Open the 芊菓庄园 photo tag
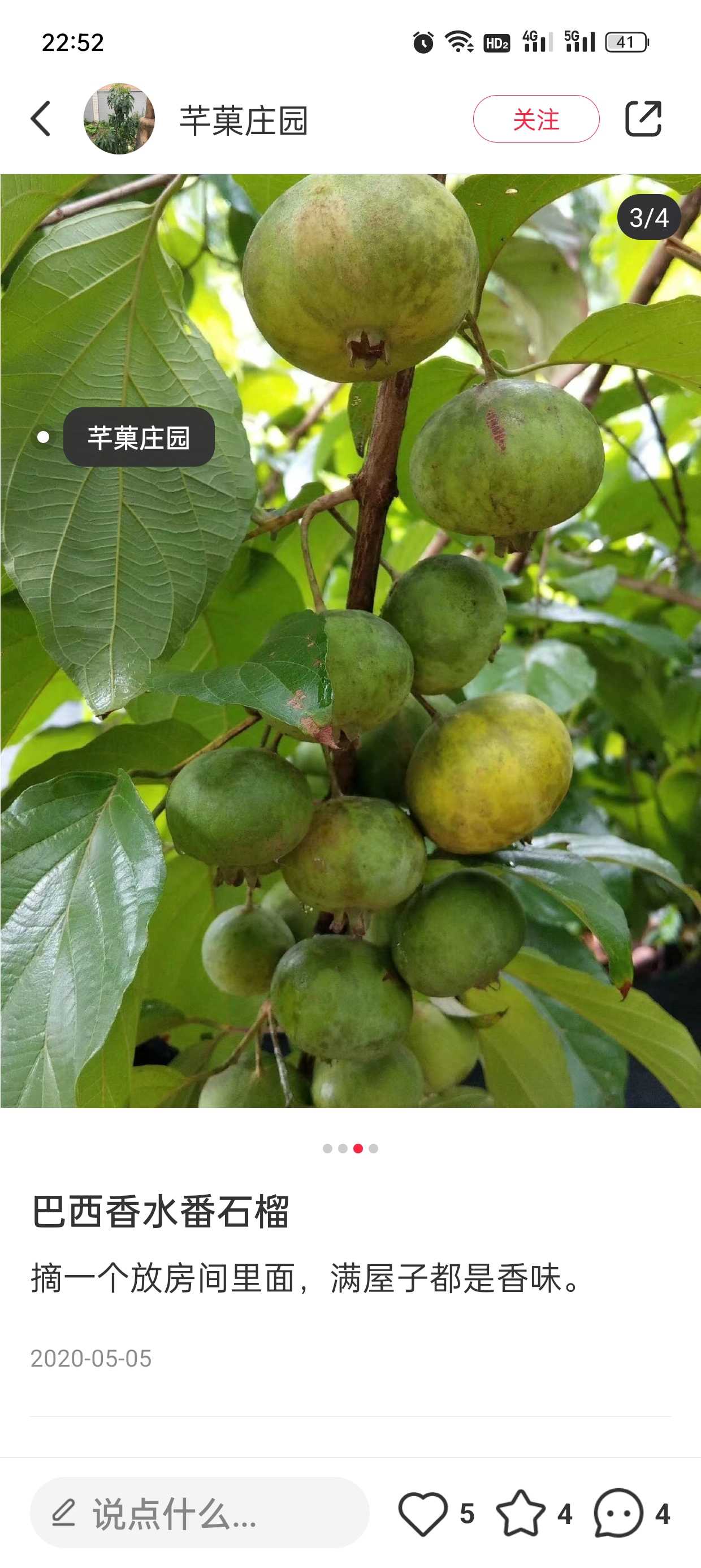 [139, 437]
